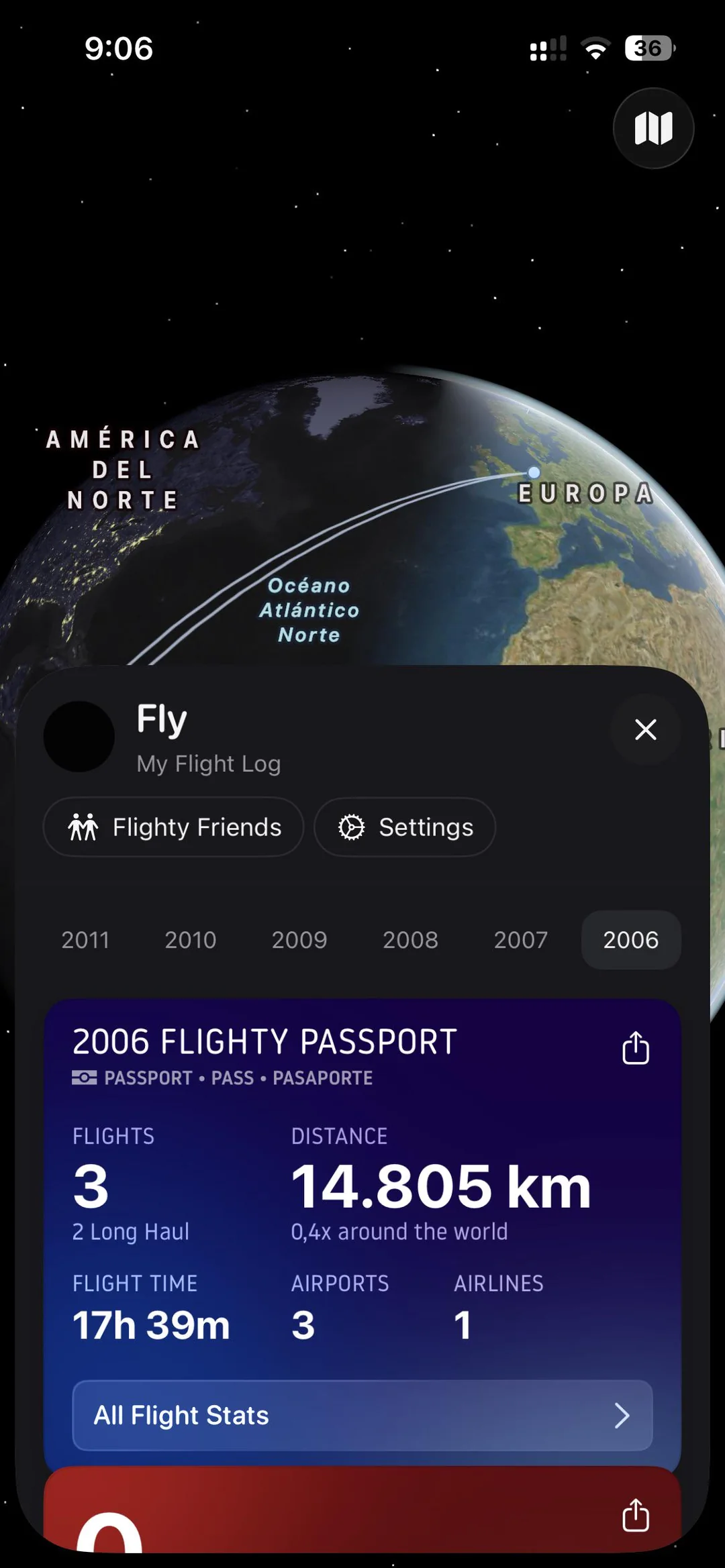
Task: Select the 2006 year tab
Action: (630, 940)
